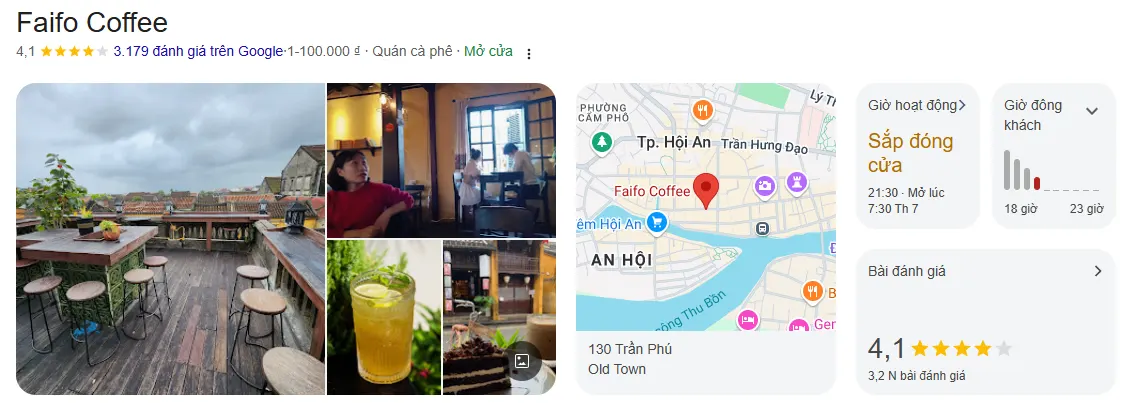1146x403 pixels.
Task: Open the Bài đánh giá reviews card
Action: click(985, 320)
